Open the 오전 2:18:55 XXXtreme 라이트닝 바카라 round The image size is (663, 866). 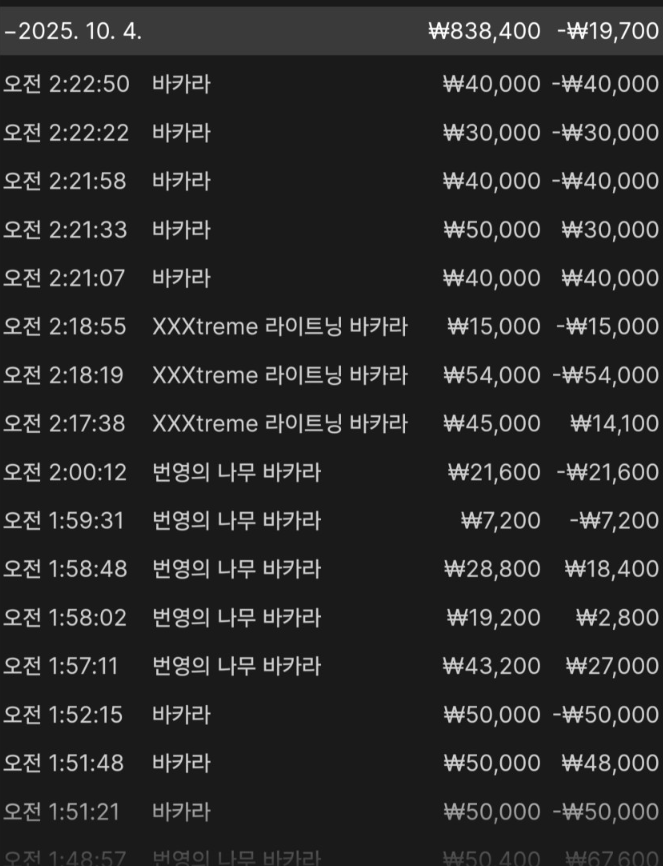[331, 327]
